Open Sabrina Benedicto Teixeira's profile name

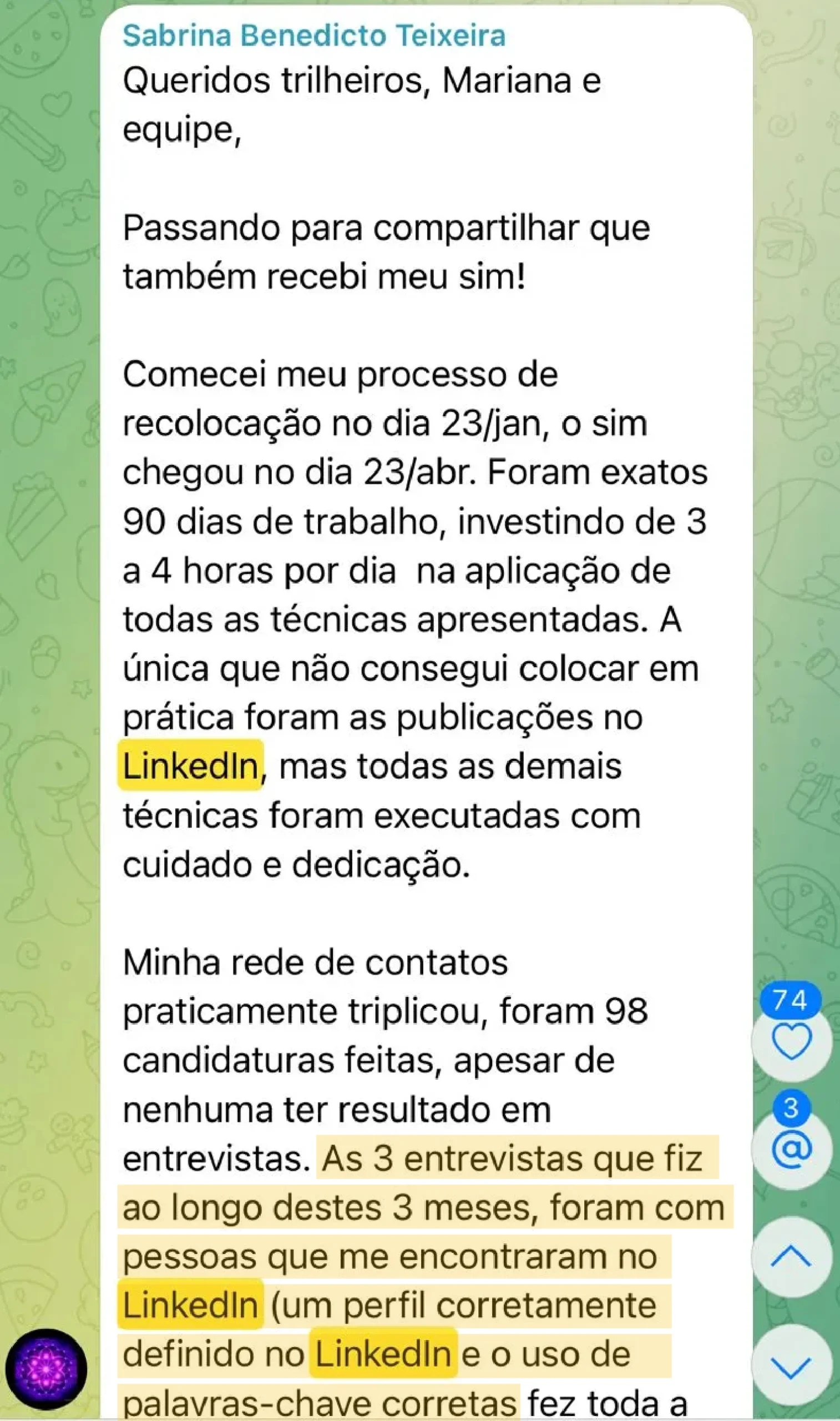[314, 36]
